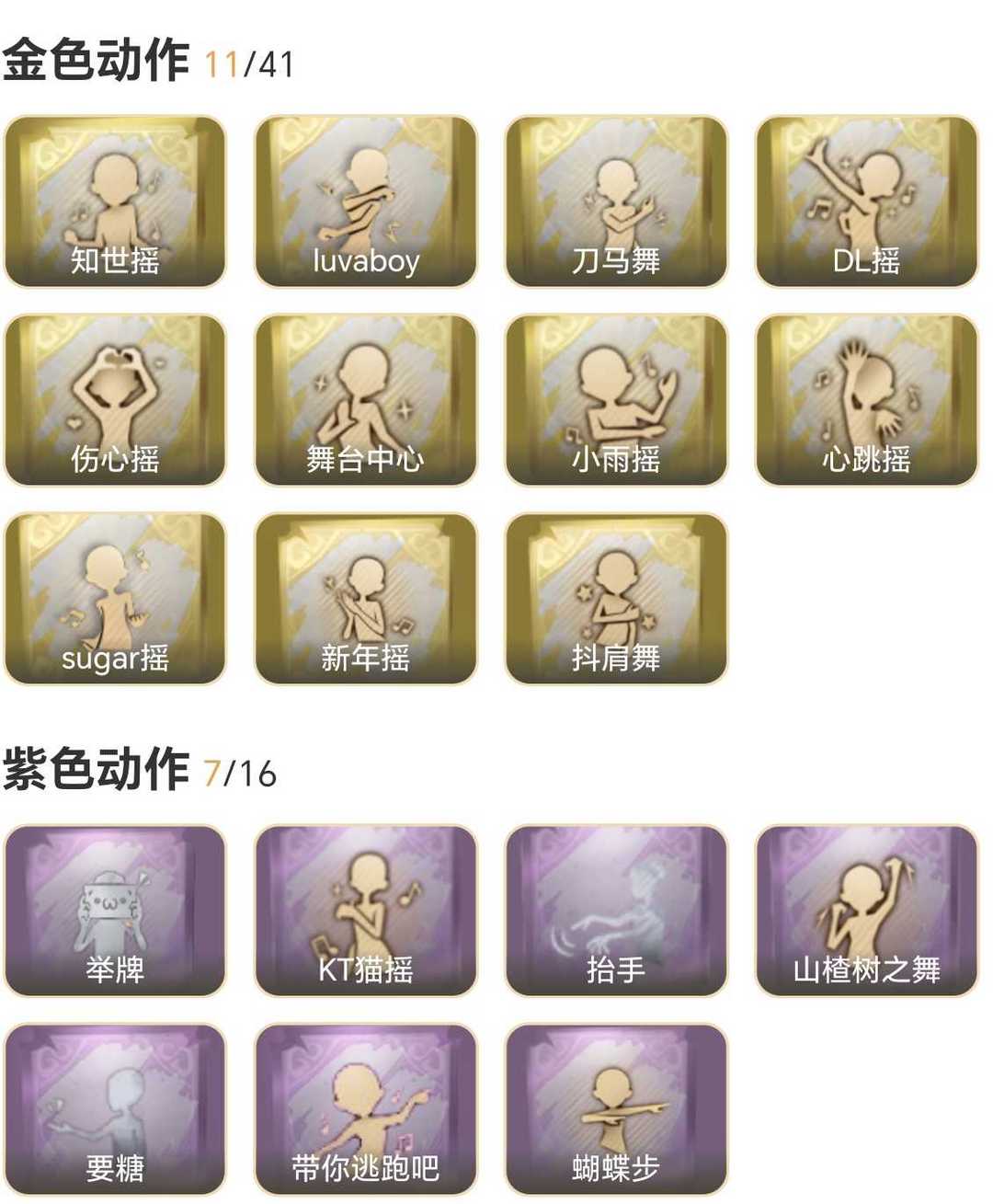Open the 知世摇 gold action tile
The width and height of the screenshot is (993, 1204).
click(x=115, y=201)
